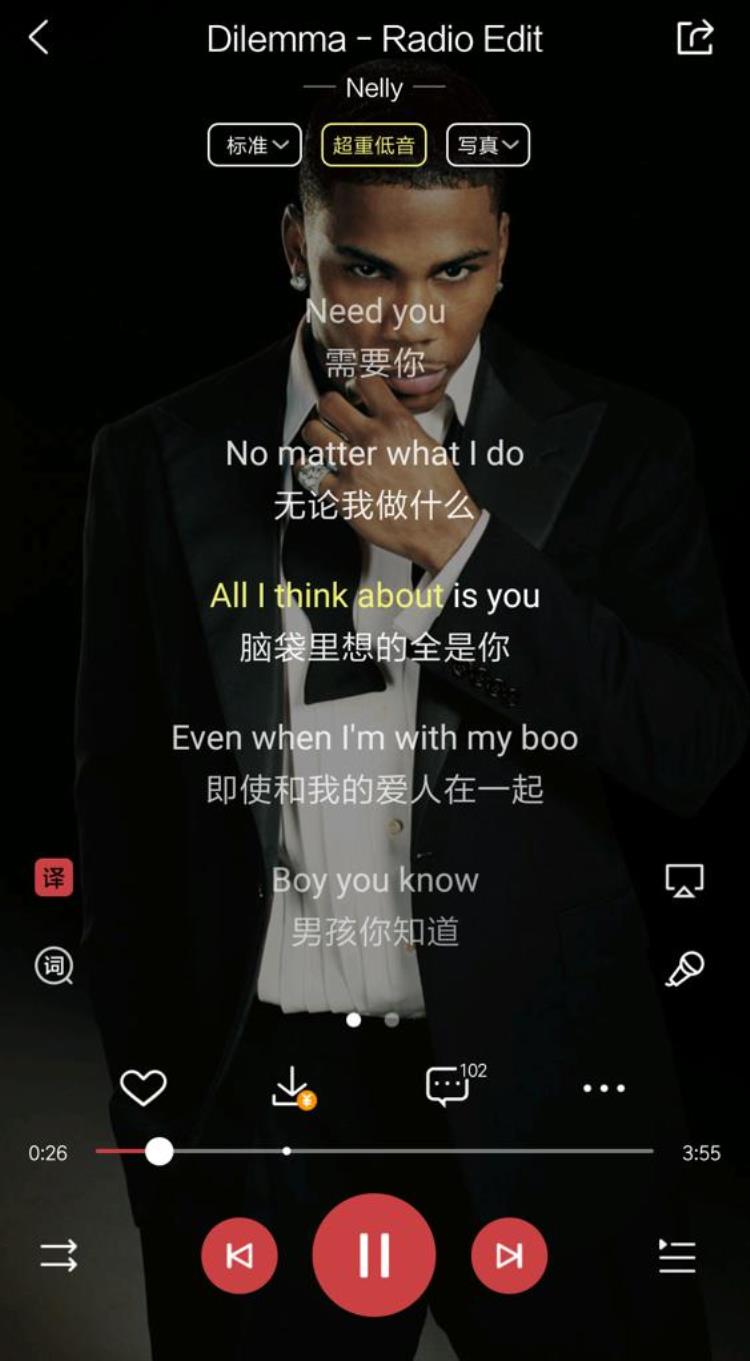The image size is (750, 1361).
Task: Skip to the next track
Action: tap(509, 1256)
